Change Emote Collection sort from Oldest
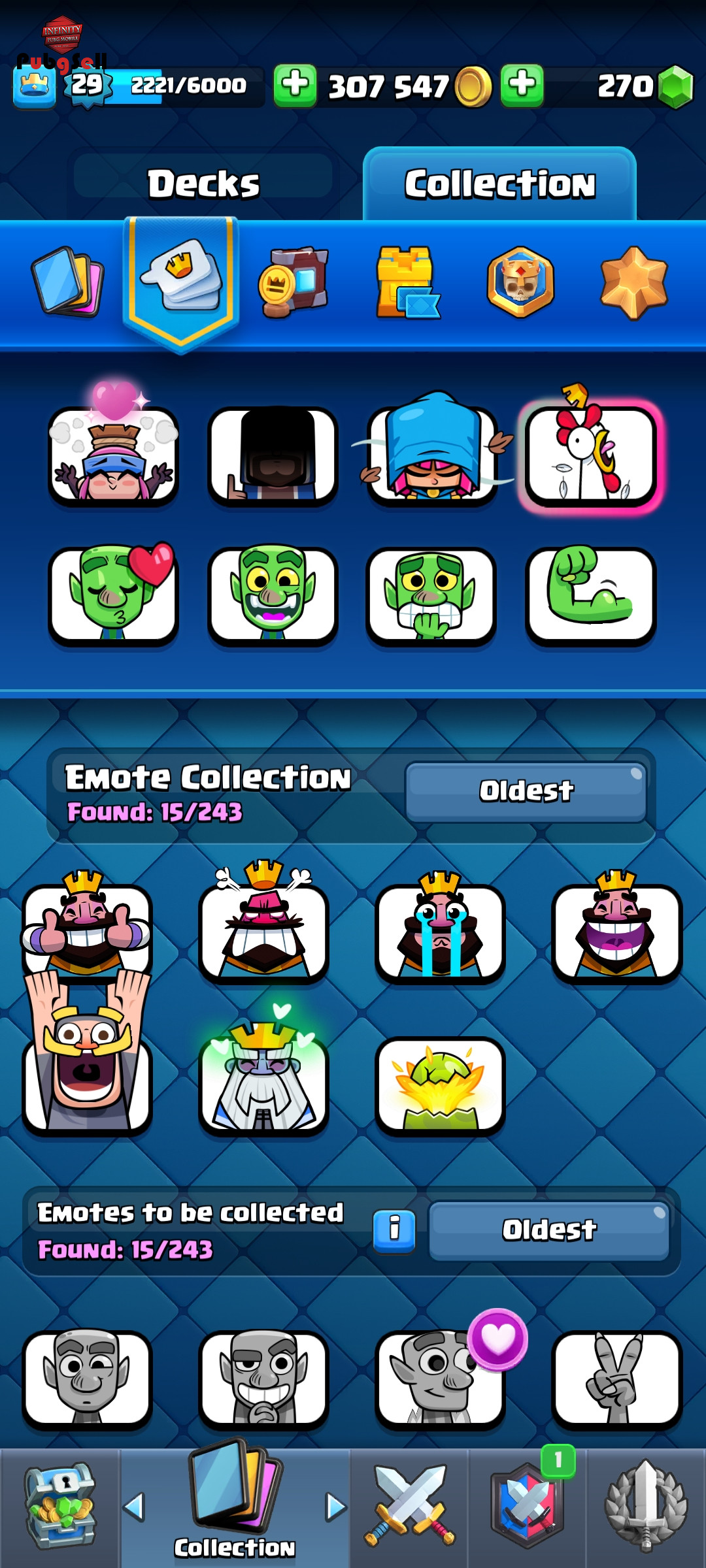Screen dimensions: 706x1568 (526, 791)
